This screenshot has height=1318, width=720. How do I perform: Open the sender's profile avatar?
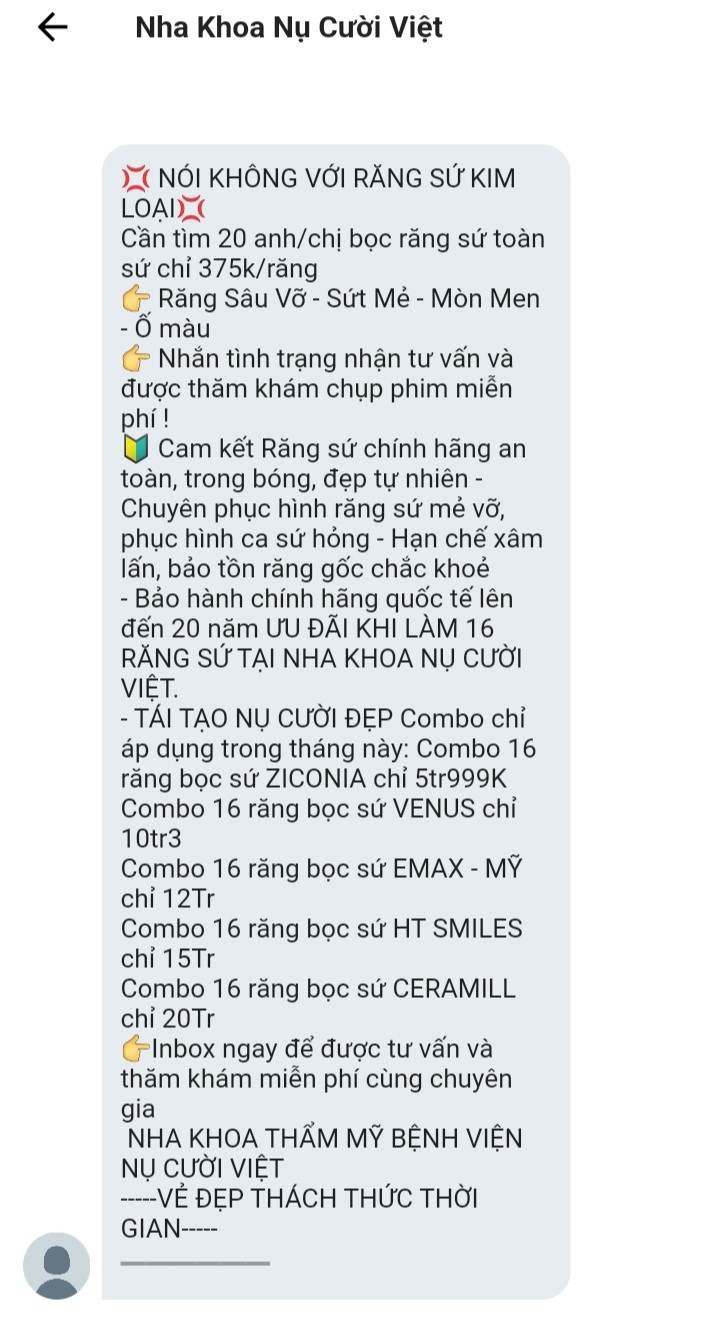(57, 1265)
